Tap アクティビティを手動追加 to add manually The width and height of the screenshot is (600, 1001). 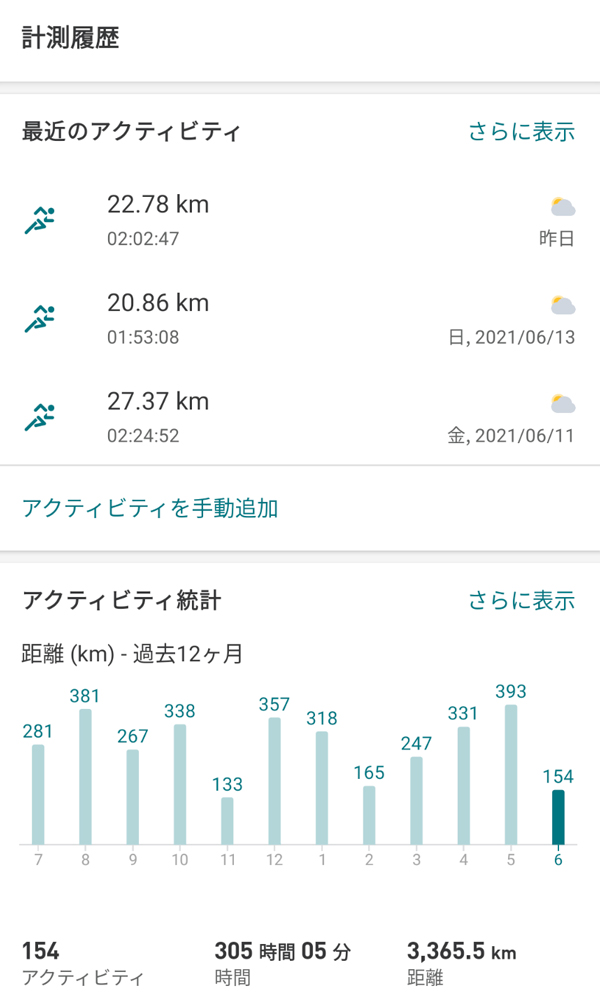150,508
